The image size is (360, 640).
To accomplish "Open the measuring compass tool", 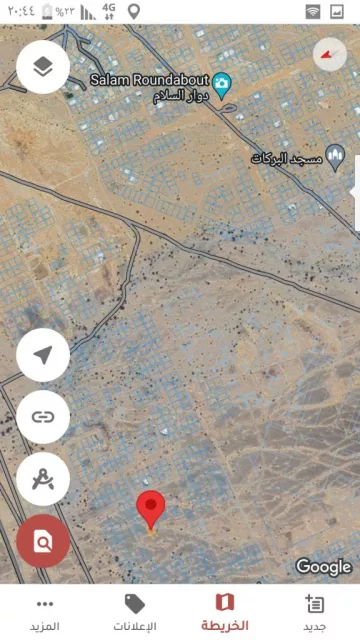I will [43, 479].
